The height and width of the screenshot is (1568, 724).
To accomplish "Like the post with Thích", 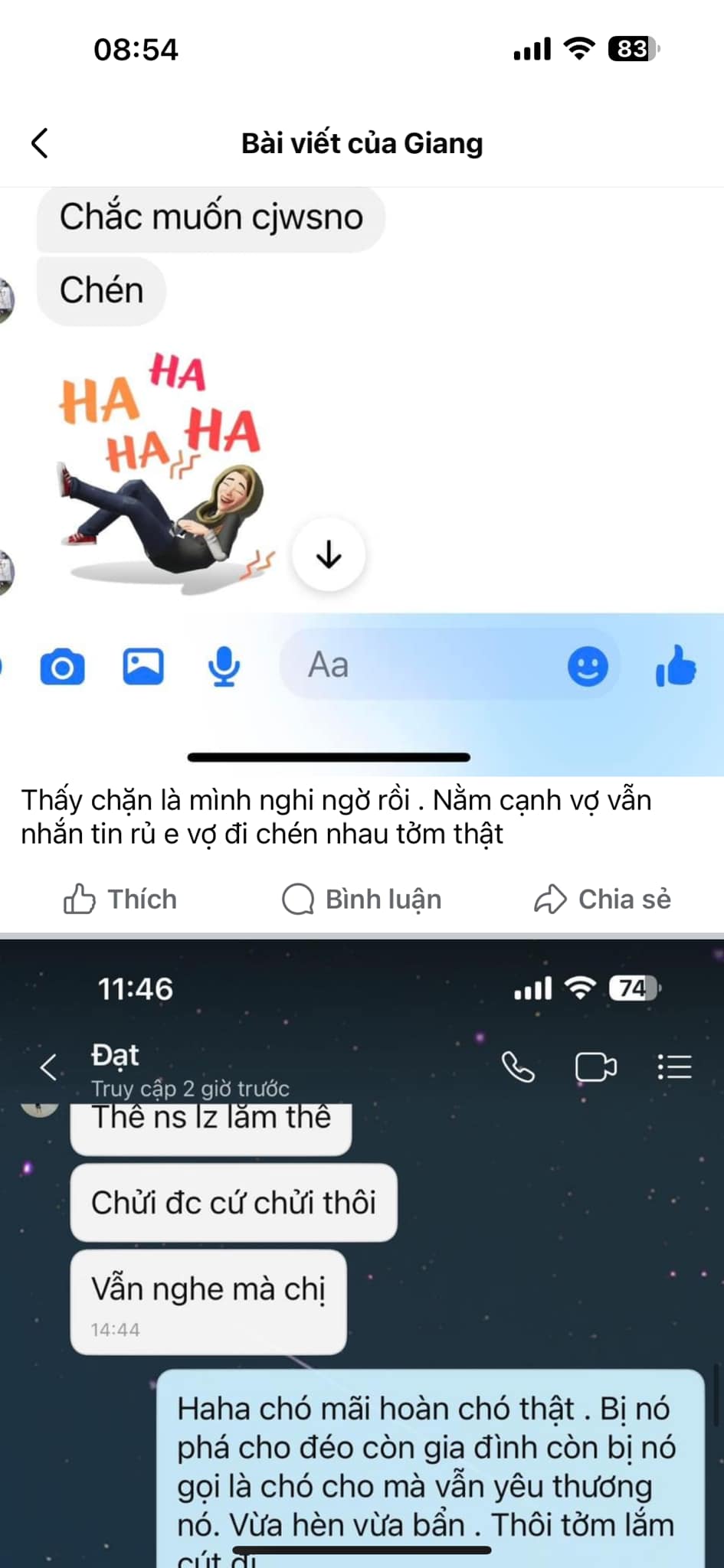I will (x=120, y=899).
